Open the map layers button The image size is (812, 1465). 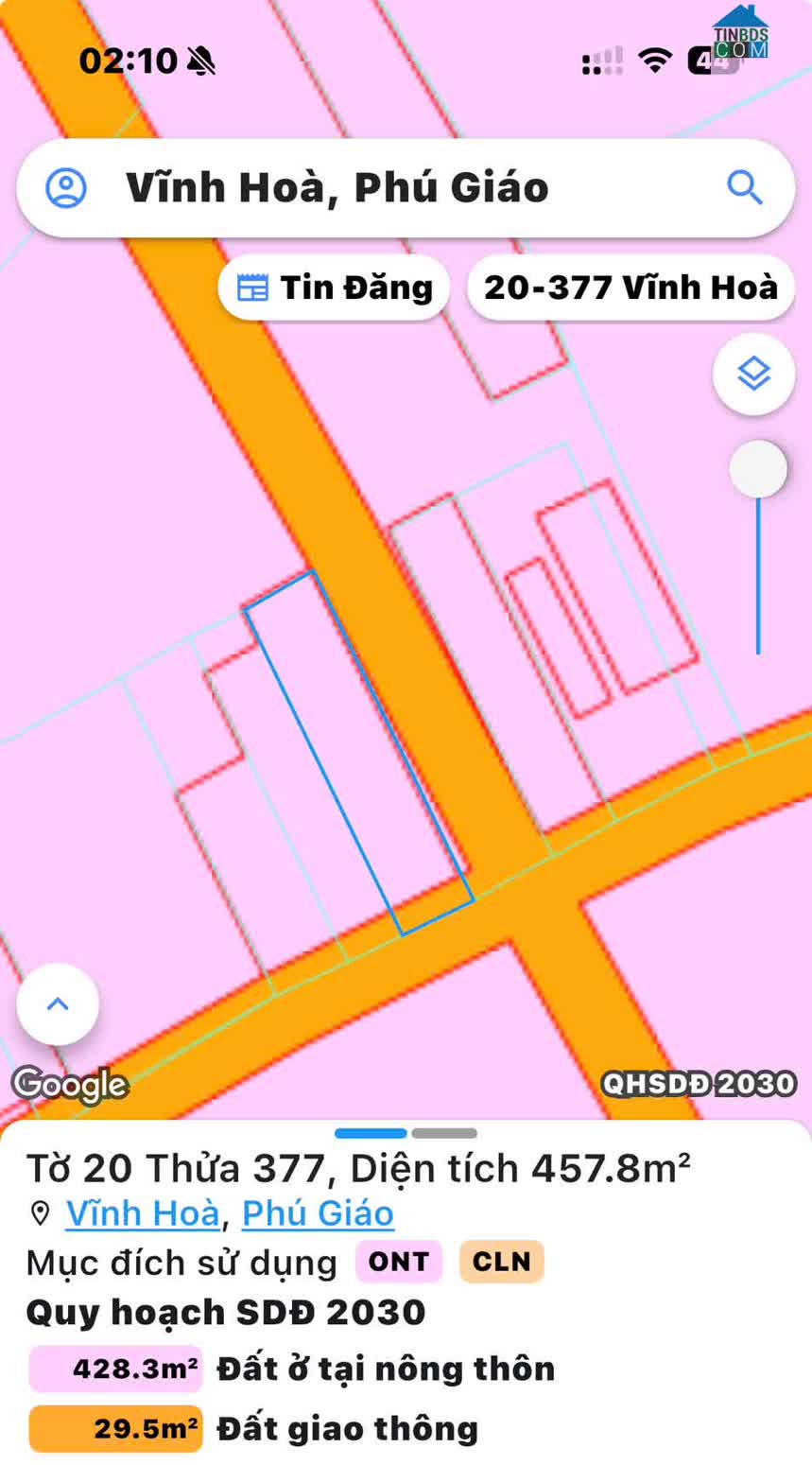coord(753,375)
